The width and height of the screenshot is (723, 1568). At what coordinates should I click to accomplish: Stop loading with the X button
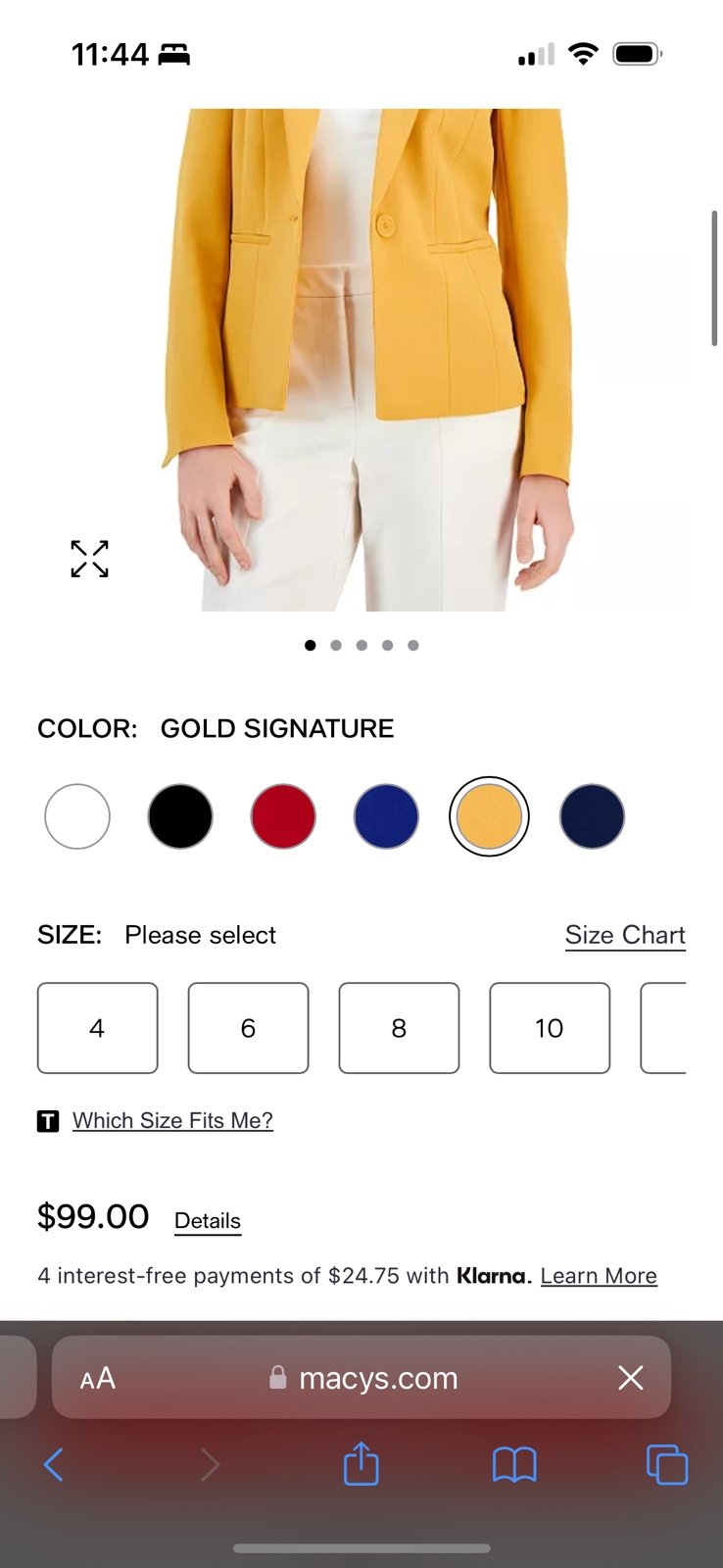point(631,1378)
